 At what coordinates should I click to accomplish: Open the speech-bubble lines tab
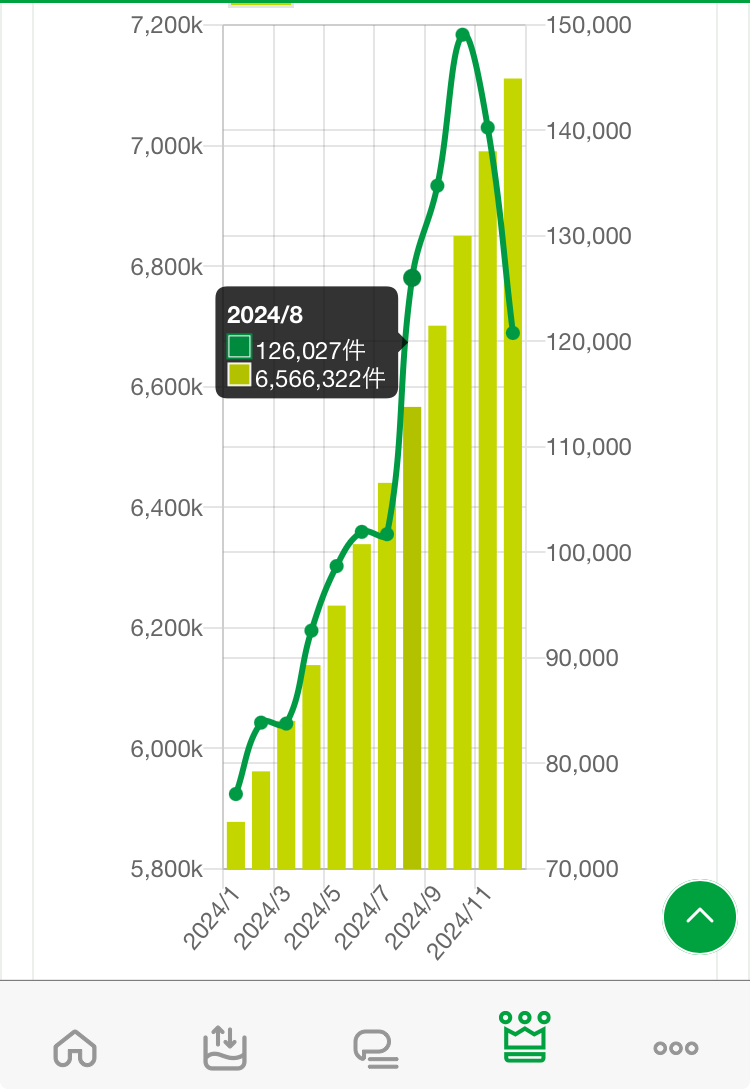(375, 1047)
